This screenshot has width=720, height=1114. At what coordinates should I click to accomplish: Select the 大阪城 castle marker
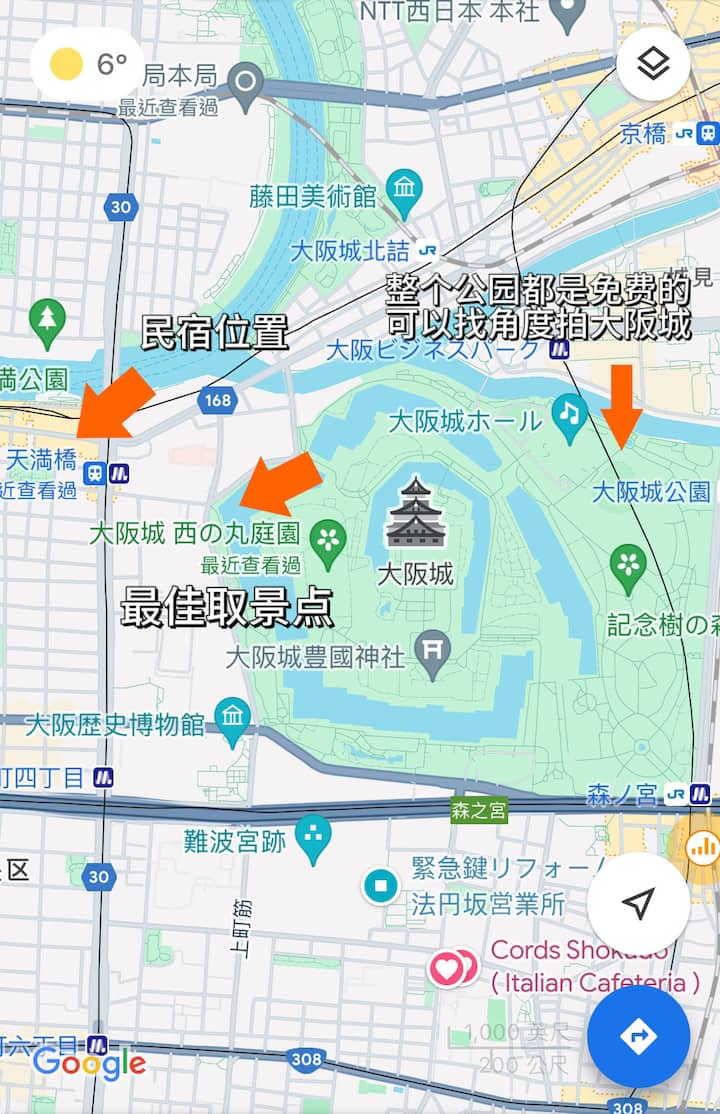[415, 513]
